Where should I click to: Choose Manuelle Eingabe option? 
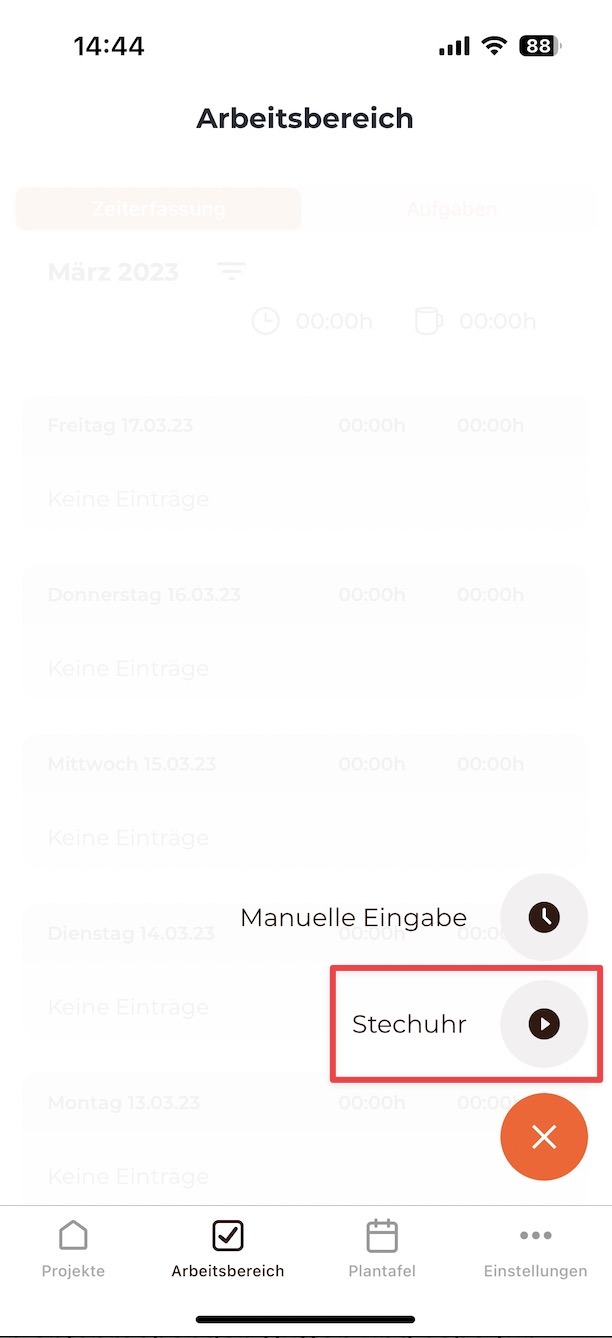(x=544, y=917)
